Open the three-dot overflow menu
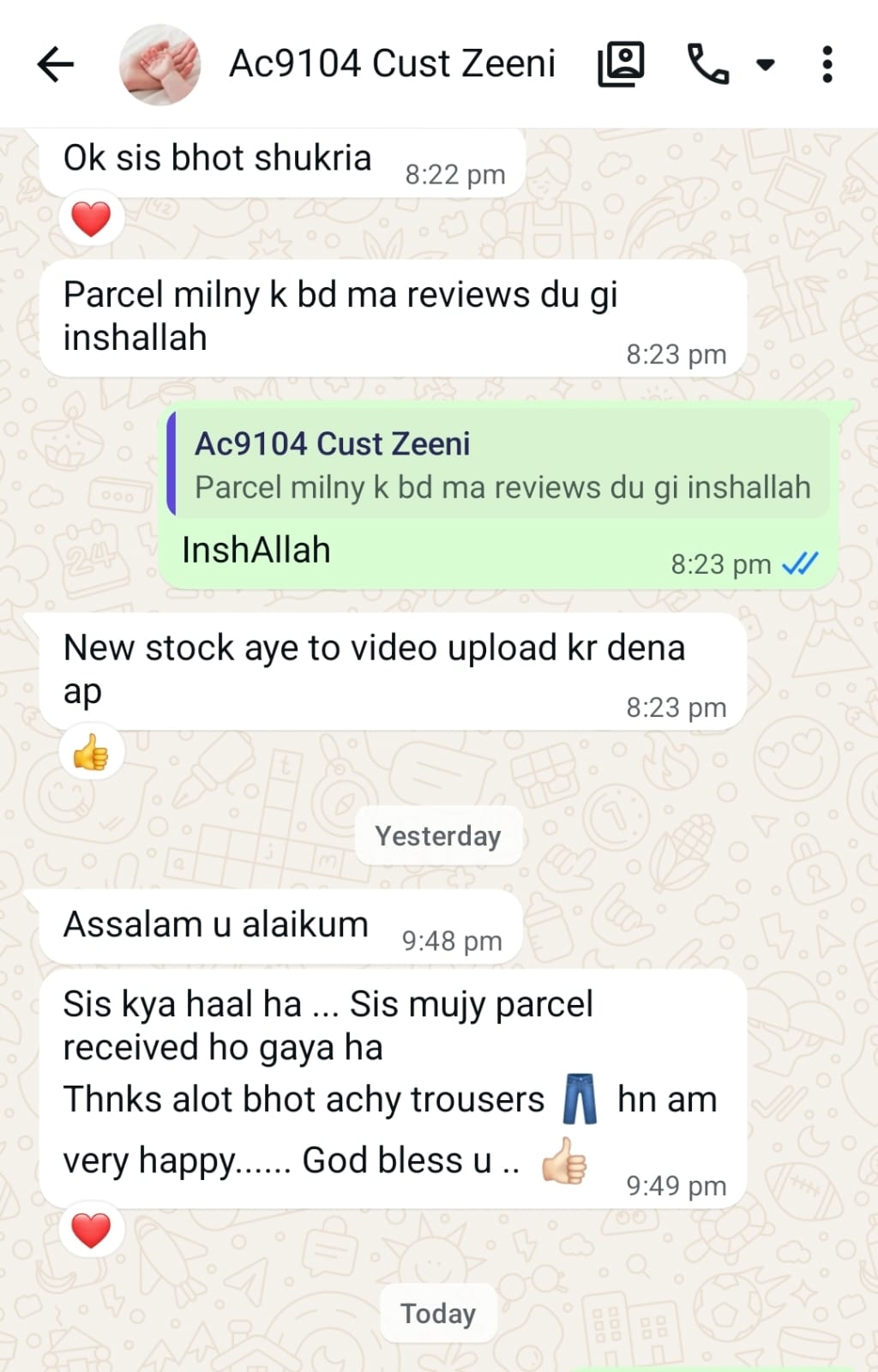Screen dimensions: 878x1372 coord(827,64)
